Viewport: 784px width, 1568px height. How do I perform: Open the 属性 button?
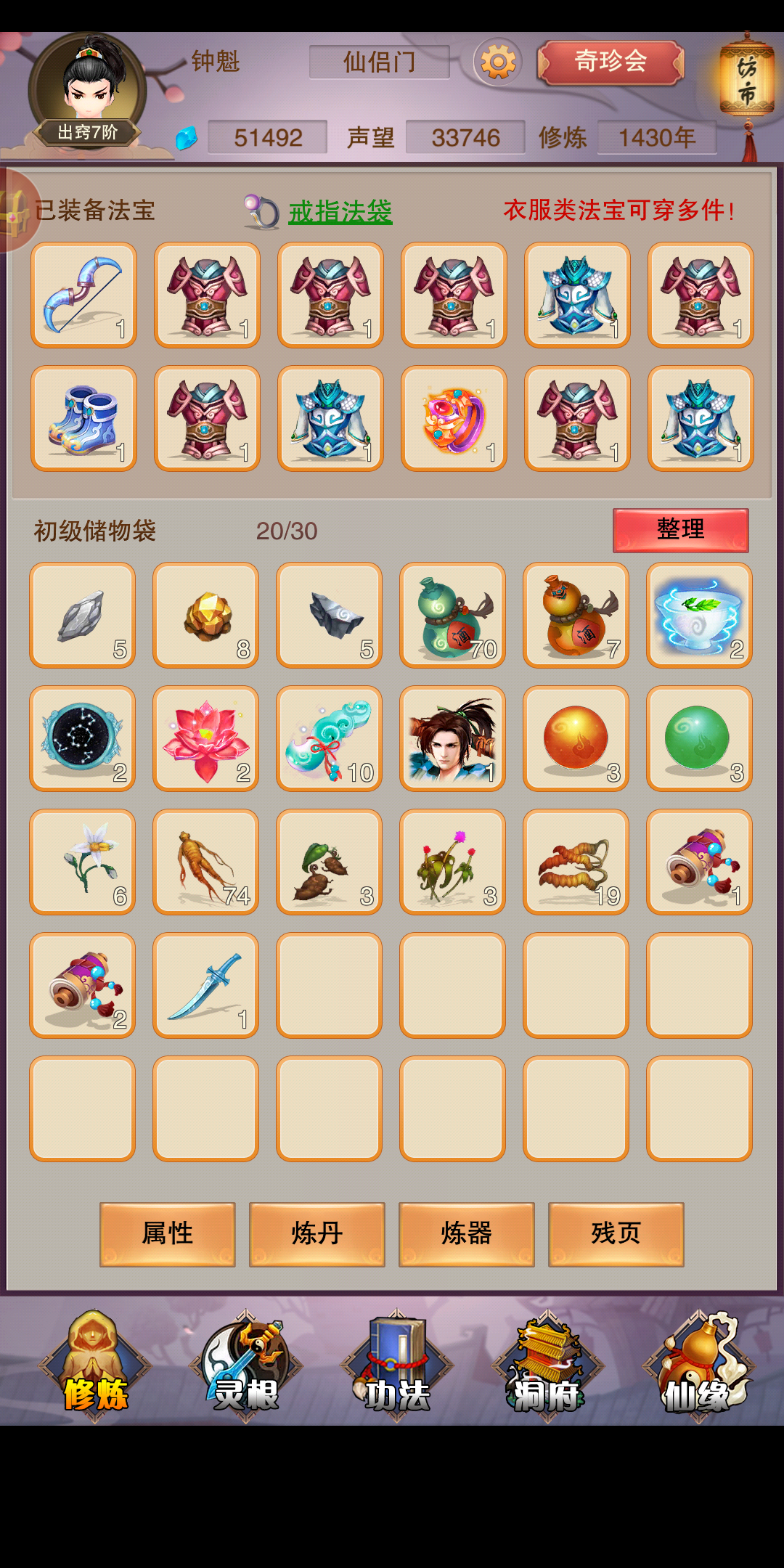tap(168, 1233)
